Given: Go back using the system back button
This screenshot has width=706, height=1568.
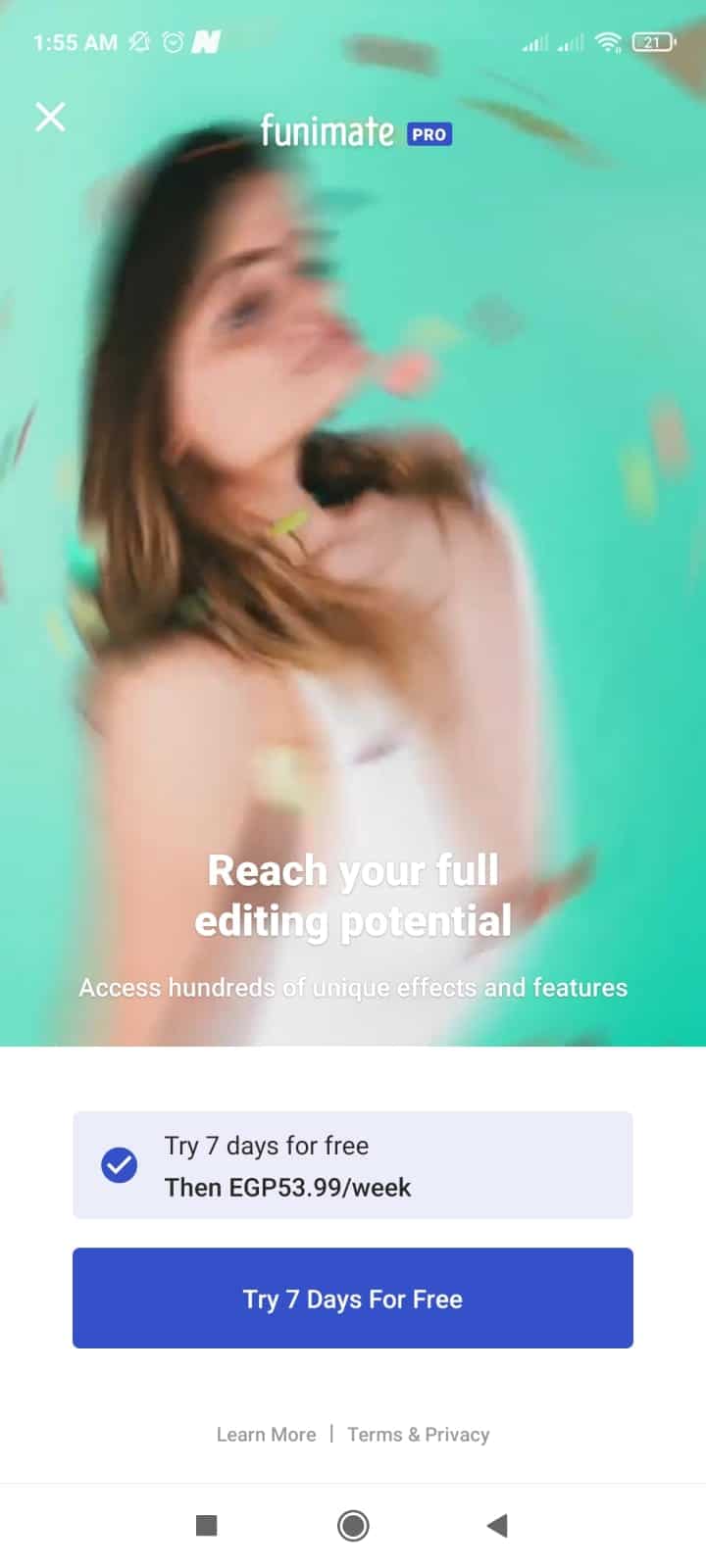Looking at the screenshot, I should click(x=497, y=1525).
